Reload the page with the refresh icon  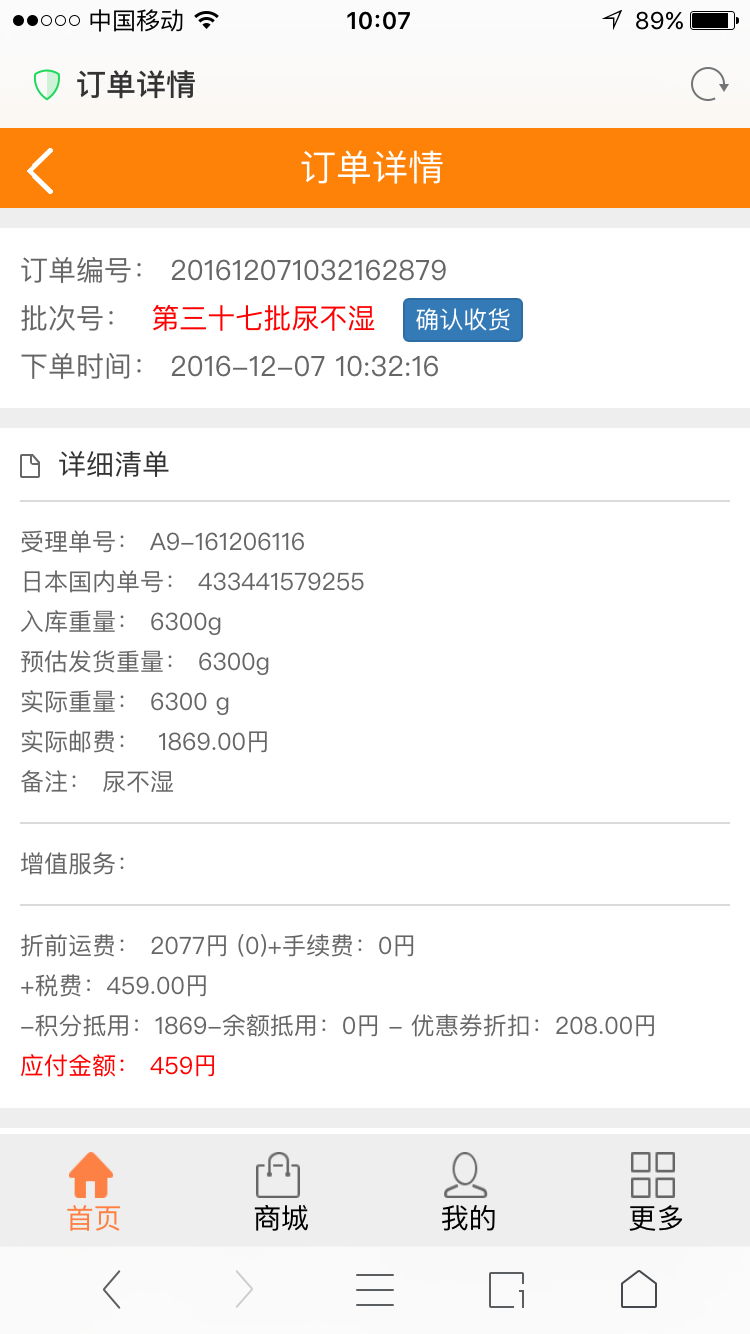709,85
